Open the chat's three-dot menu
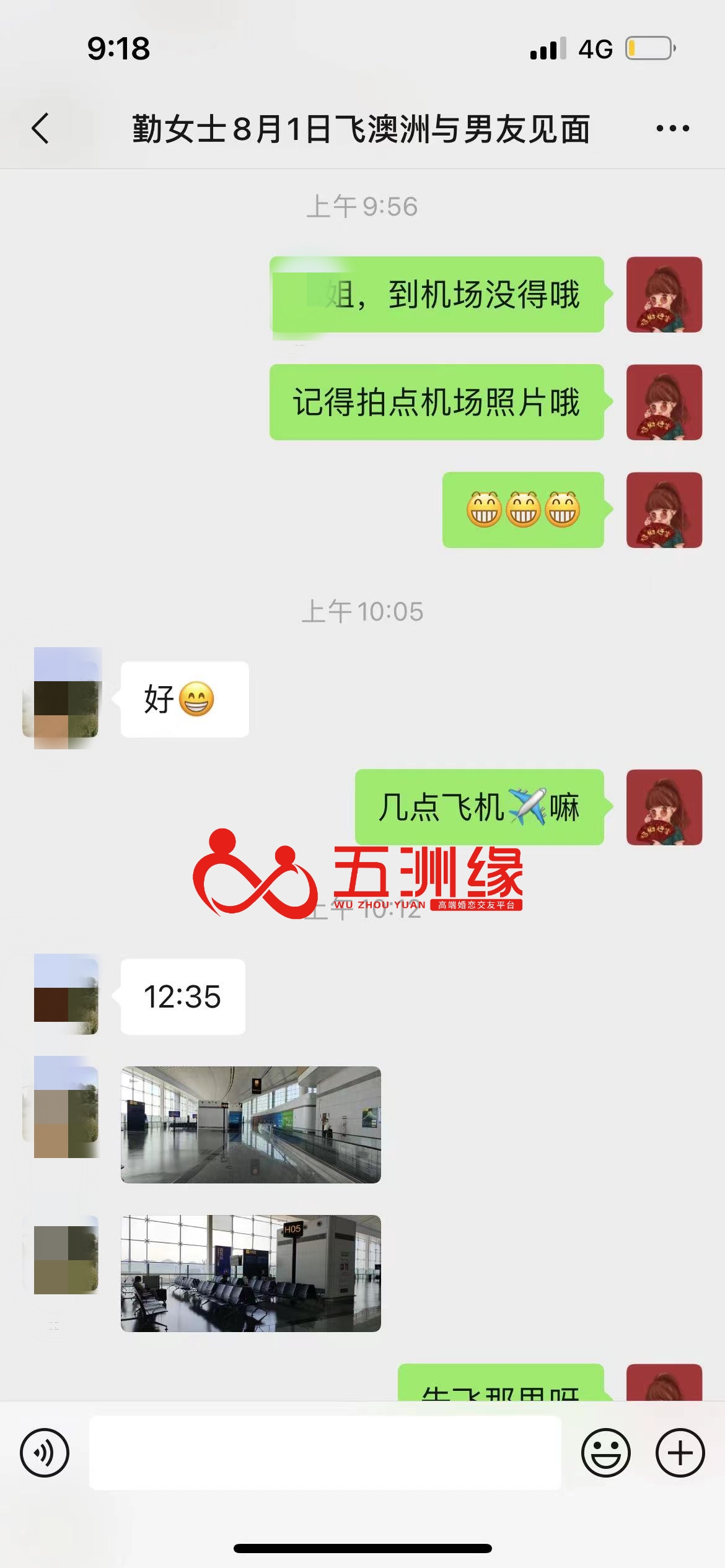 click(672, 129)
